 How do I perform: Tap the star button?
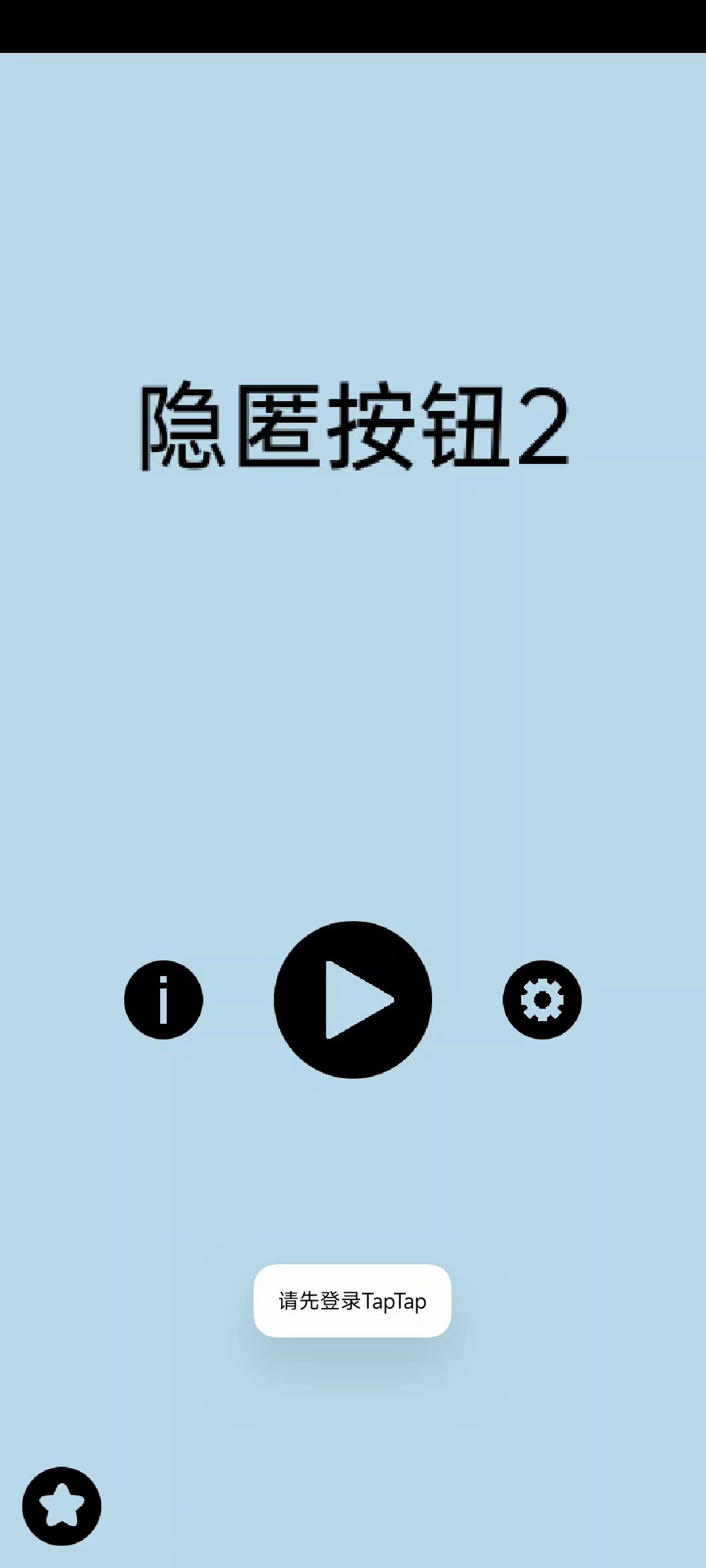coord(61,1506)
